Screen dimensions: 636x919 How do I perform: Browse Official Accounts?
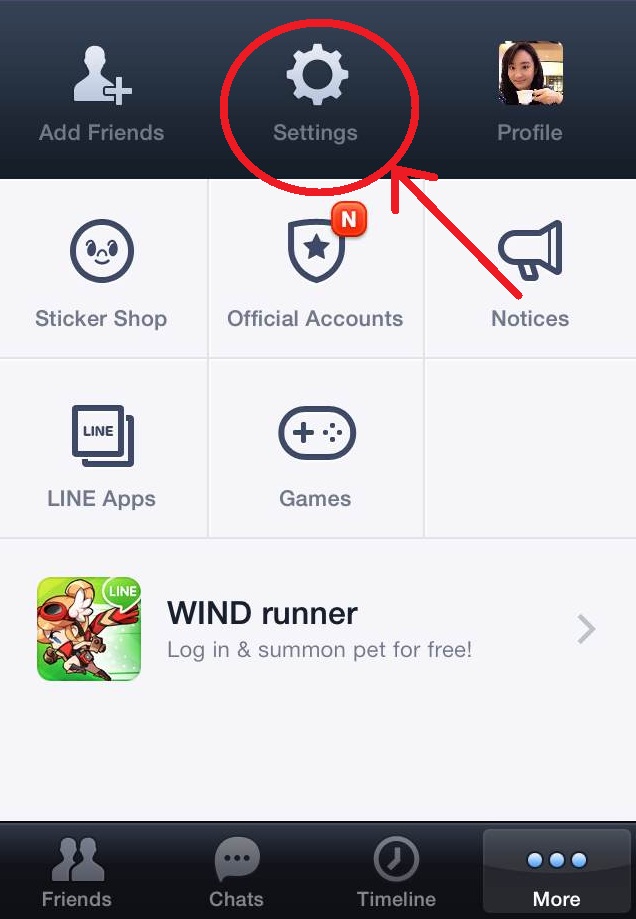315,270
